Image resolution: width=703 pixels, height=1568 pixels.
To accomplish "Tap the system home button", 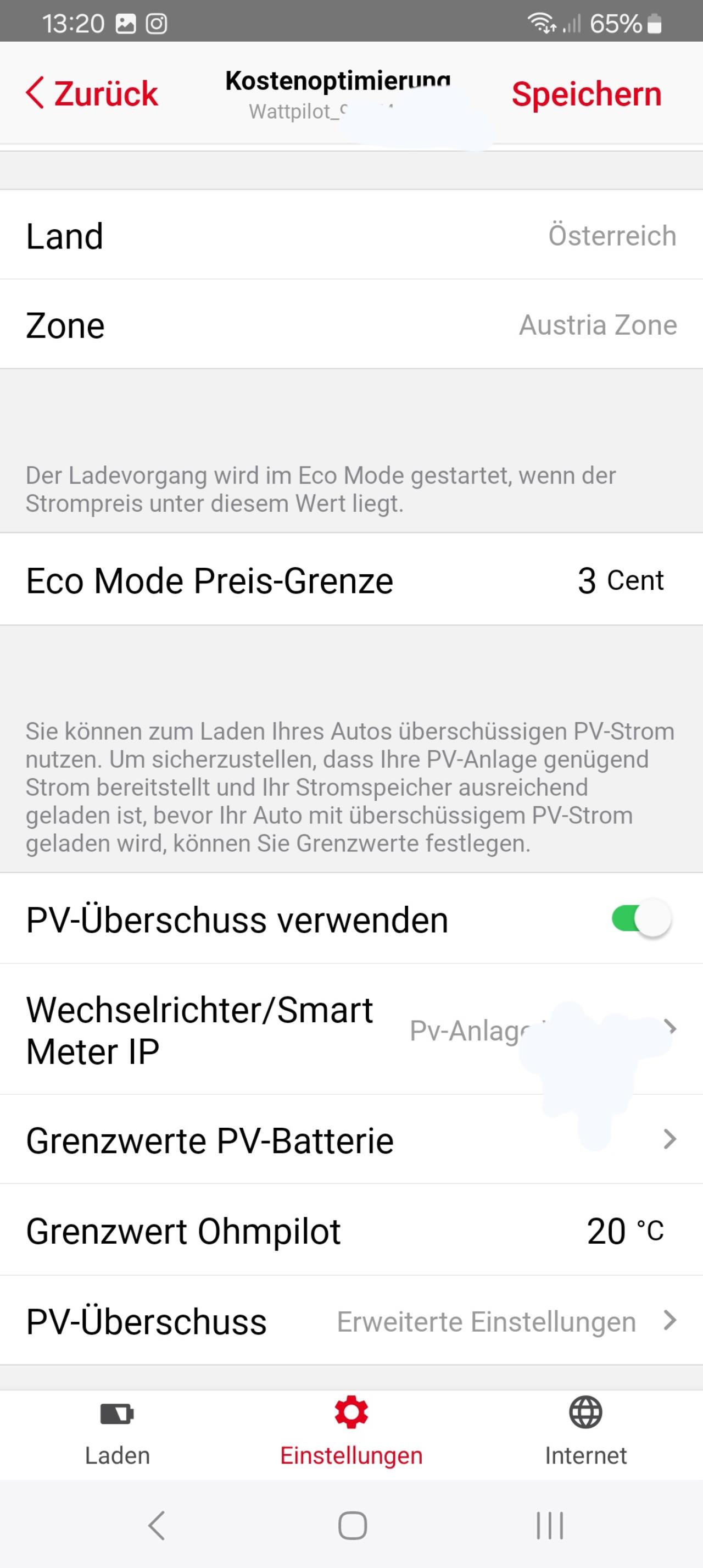I will click(x=352, y=1525).
